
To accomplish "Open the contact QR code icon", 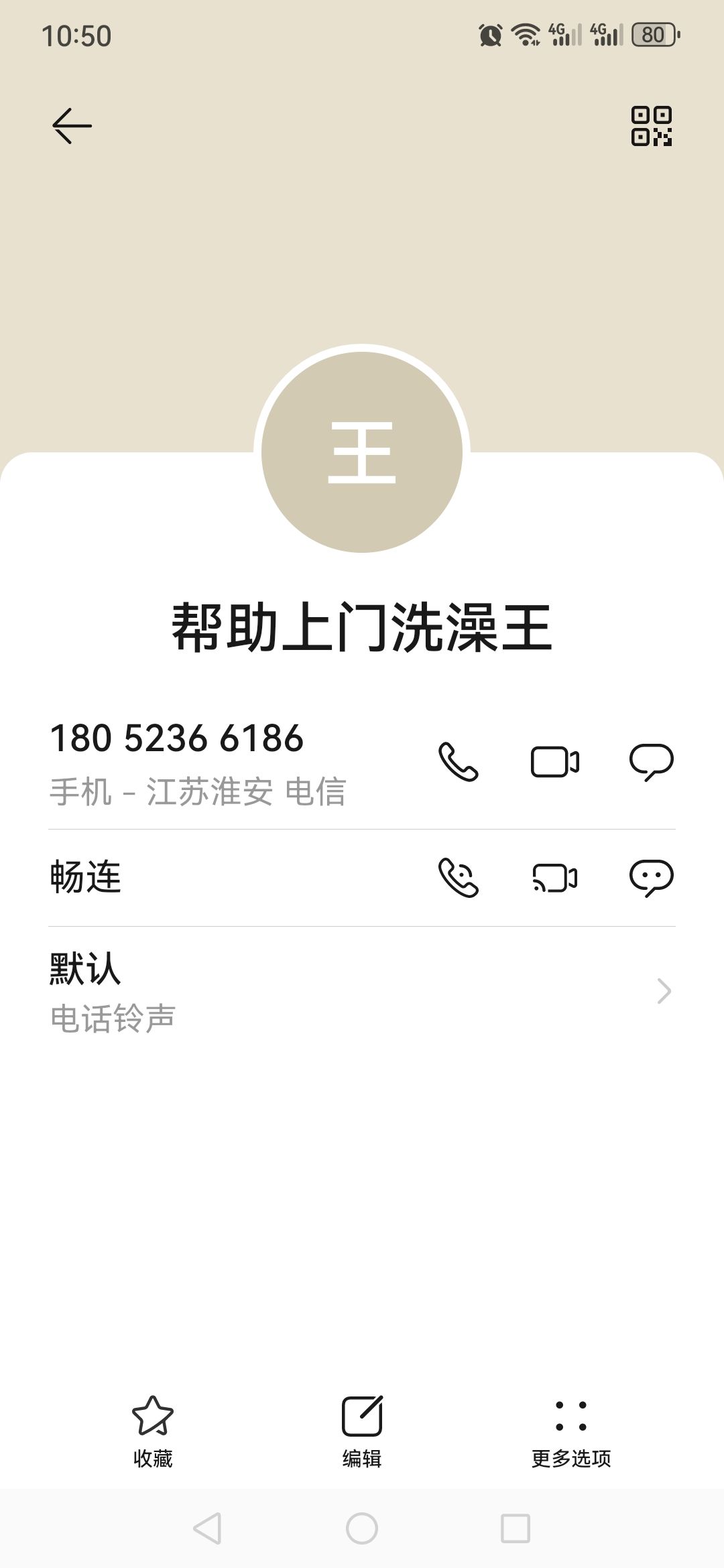I will (651, 125).
